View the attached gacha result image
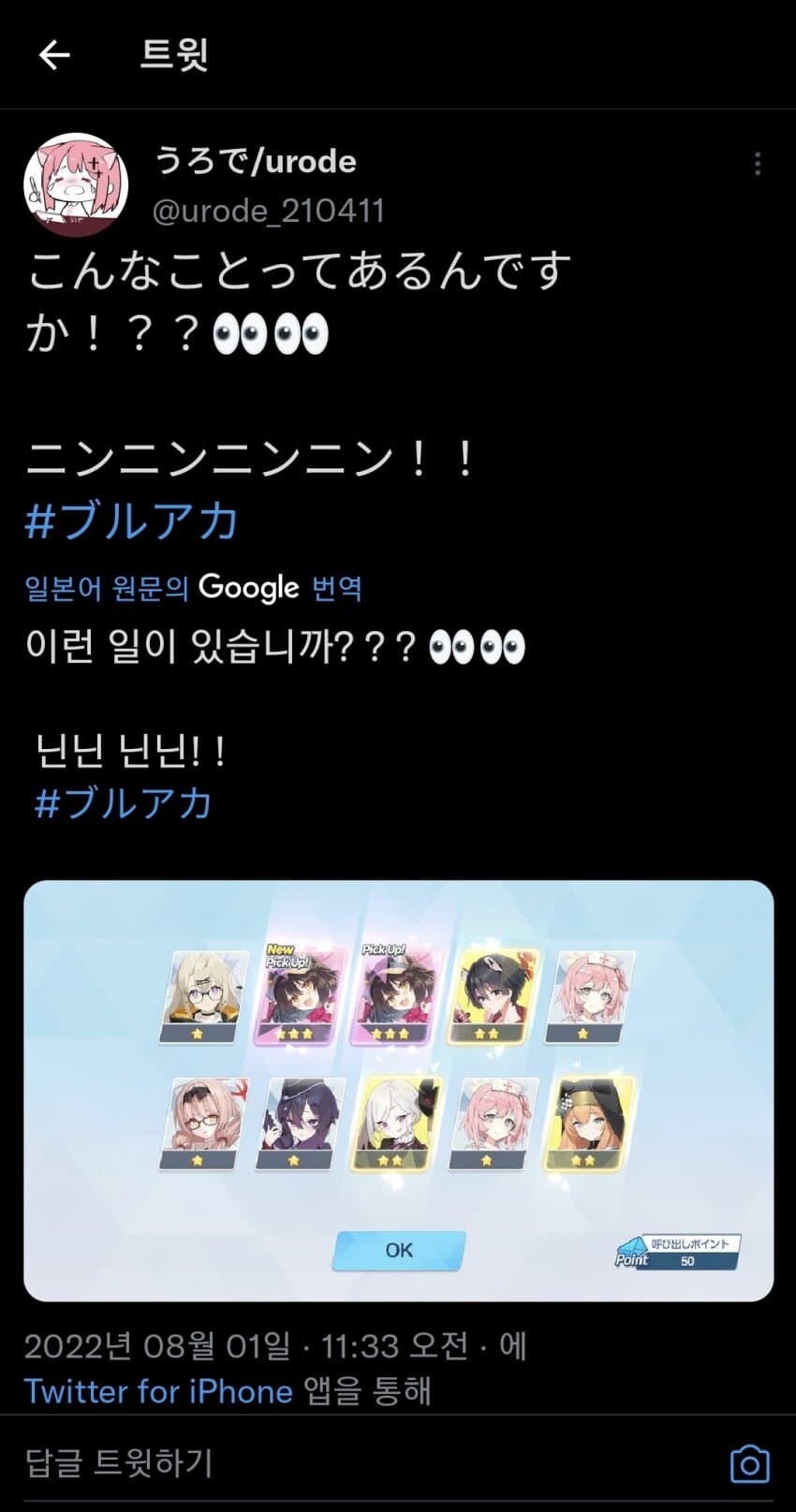Screen dimensions: 796x1512 pos(398,1090)
